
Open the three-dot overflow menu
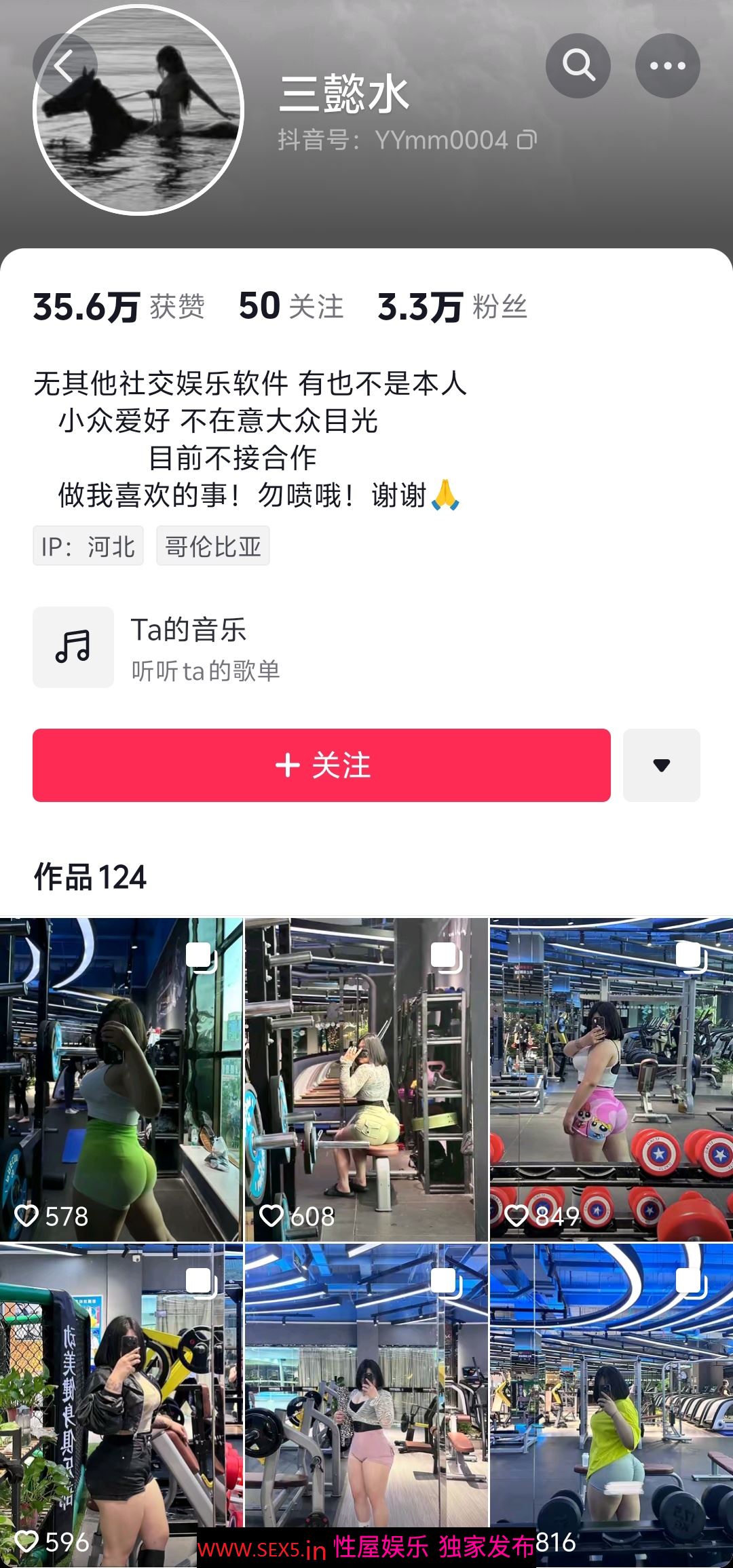point(667,66)
